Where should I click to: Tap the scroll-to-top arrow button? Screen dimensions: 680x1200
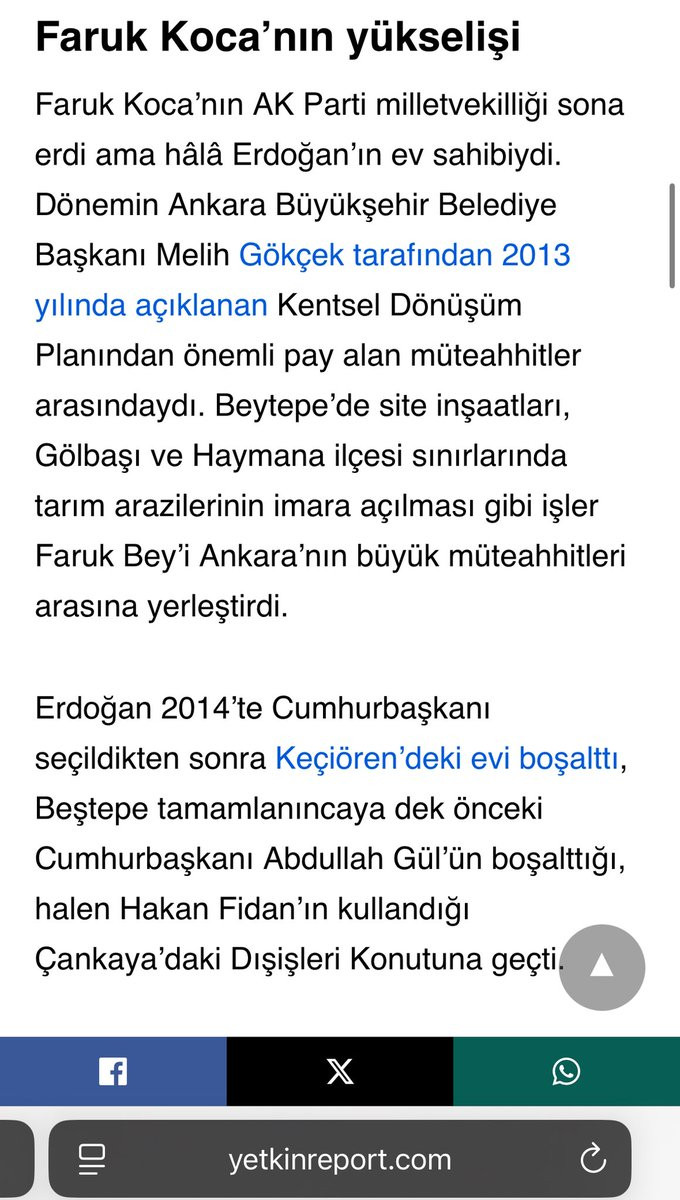tap(601, 967)
